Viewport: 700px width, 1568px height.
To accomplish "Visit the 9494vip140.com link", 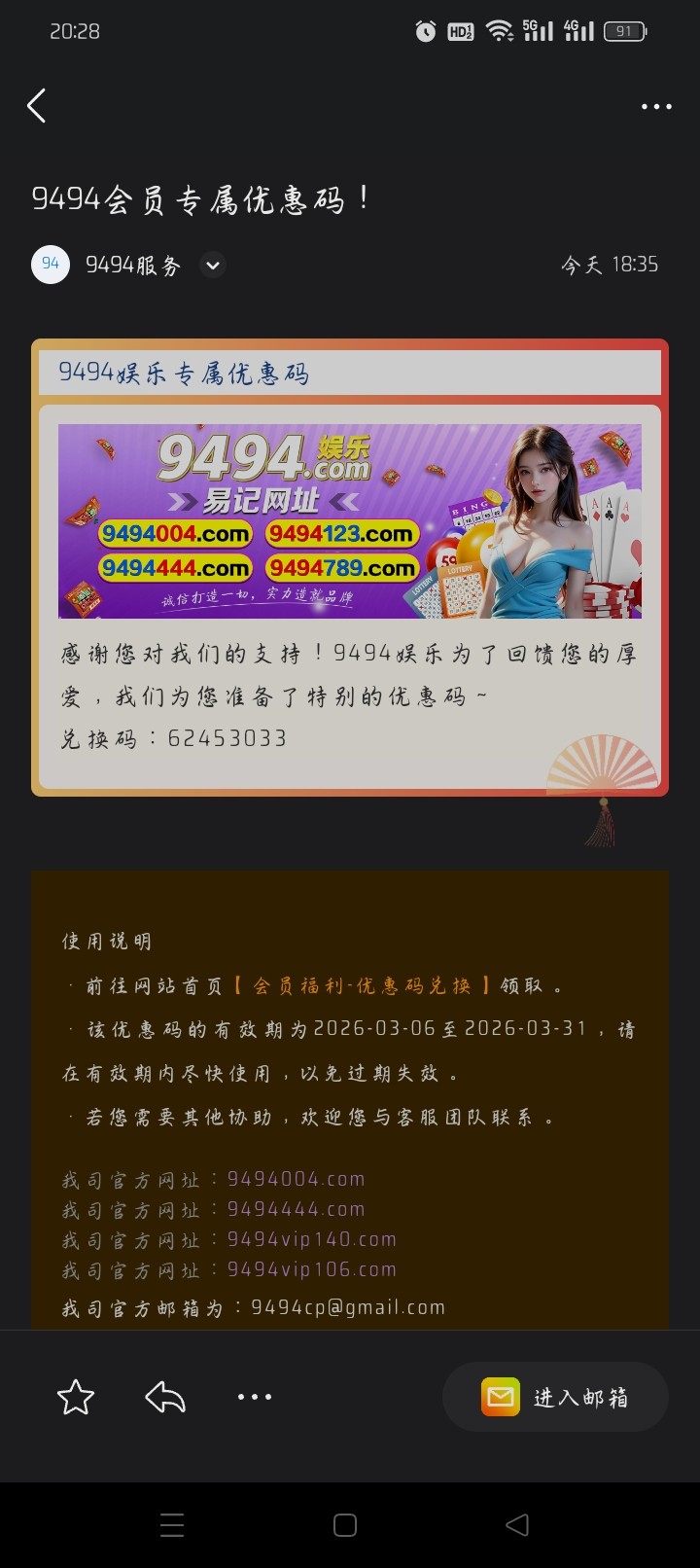I will pos(311,1239).
